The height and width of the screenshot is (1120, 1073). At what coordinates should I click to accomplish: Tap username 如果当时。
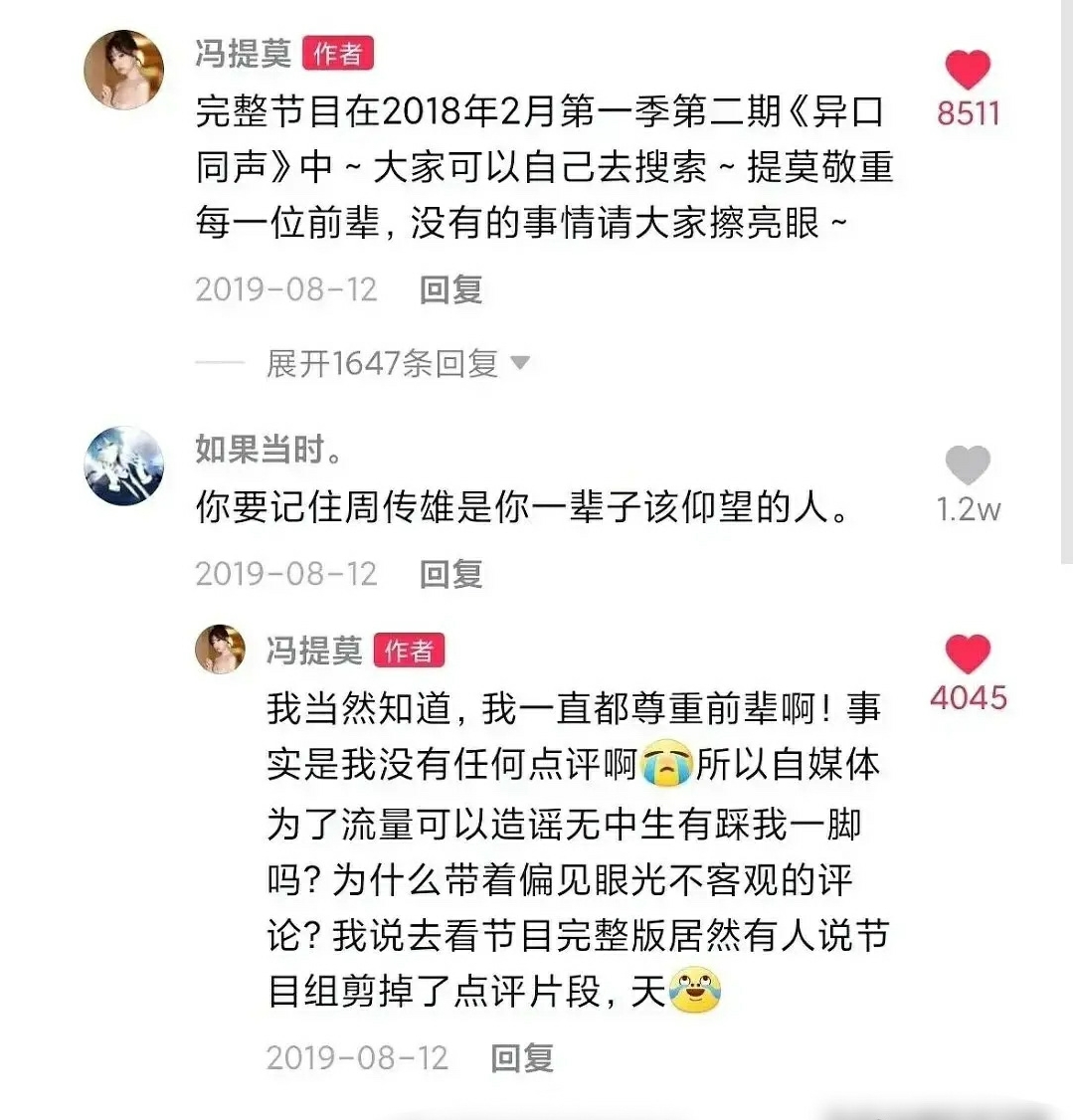pyautogui.click(x=268, y=450)
